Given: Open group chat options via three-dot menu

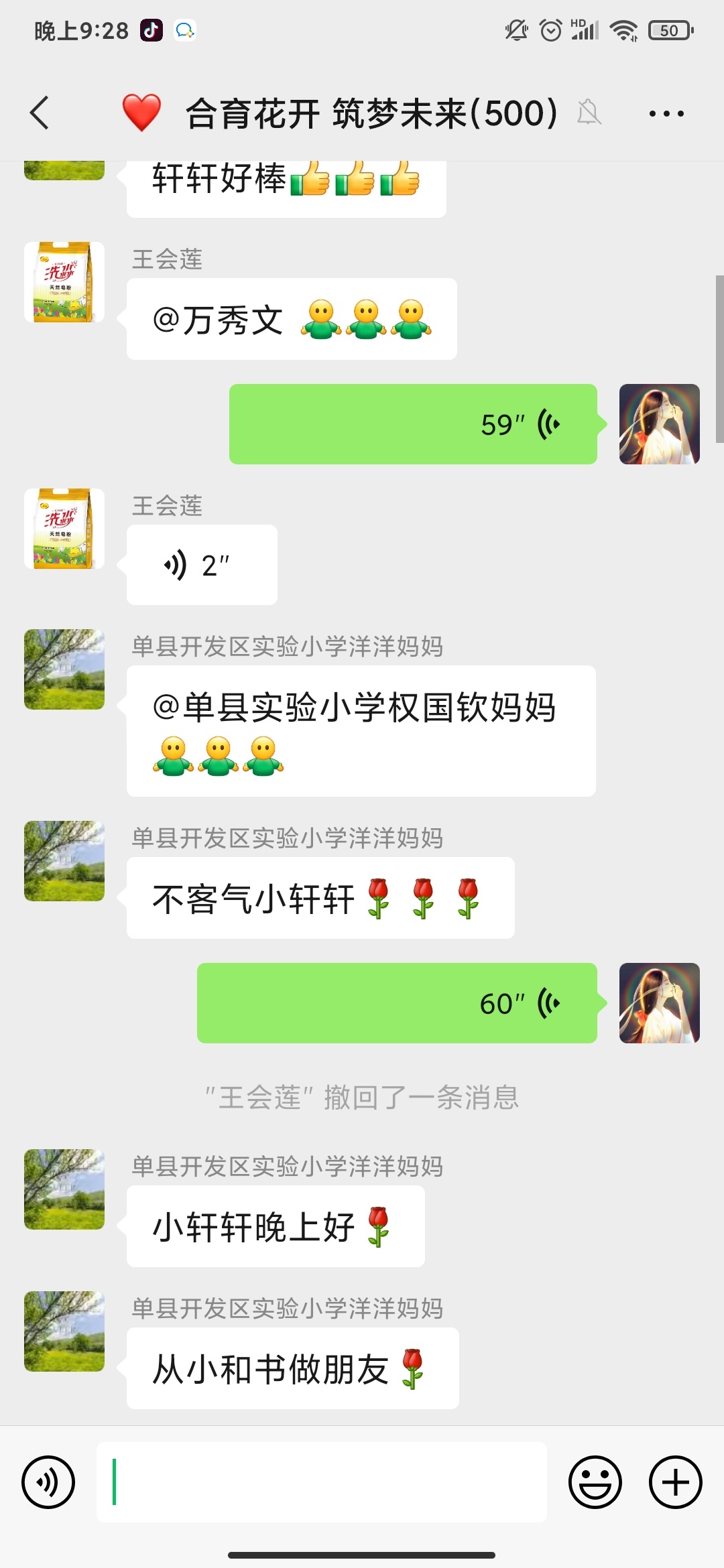Looking at the screenshot, I should click(x=666, y=113).
